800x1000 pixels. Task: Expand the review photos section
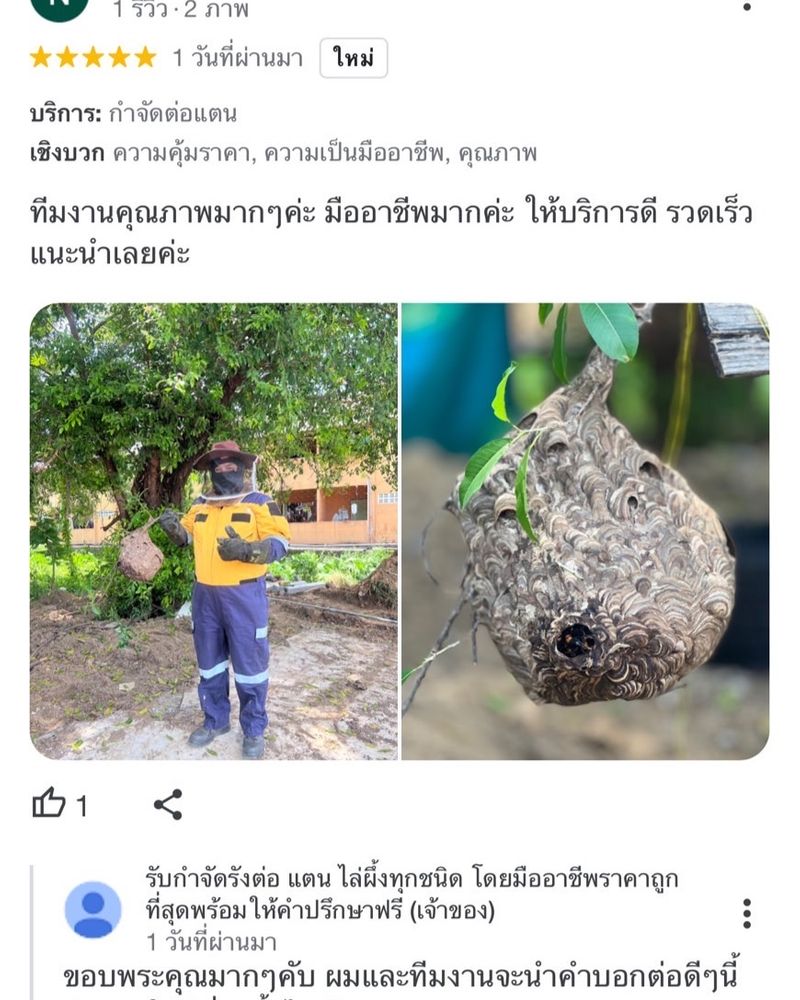(x=400, y=530)
